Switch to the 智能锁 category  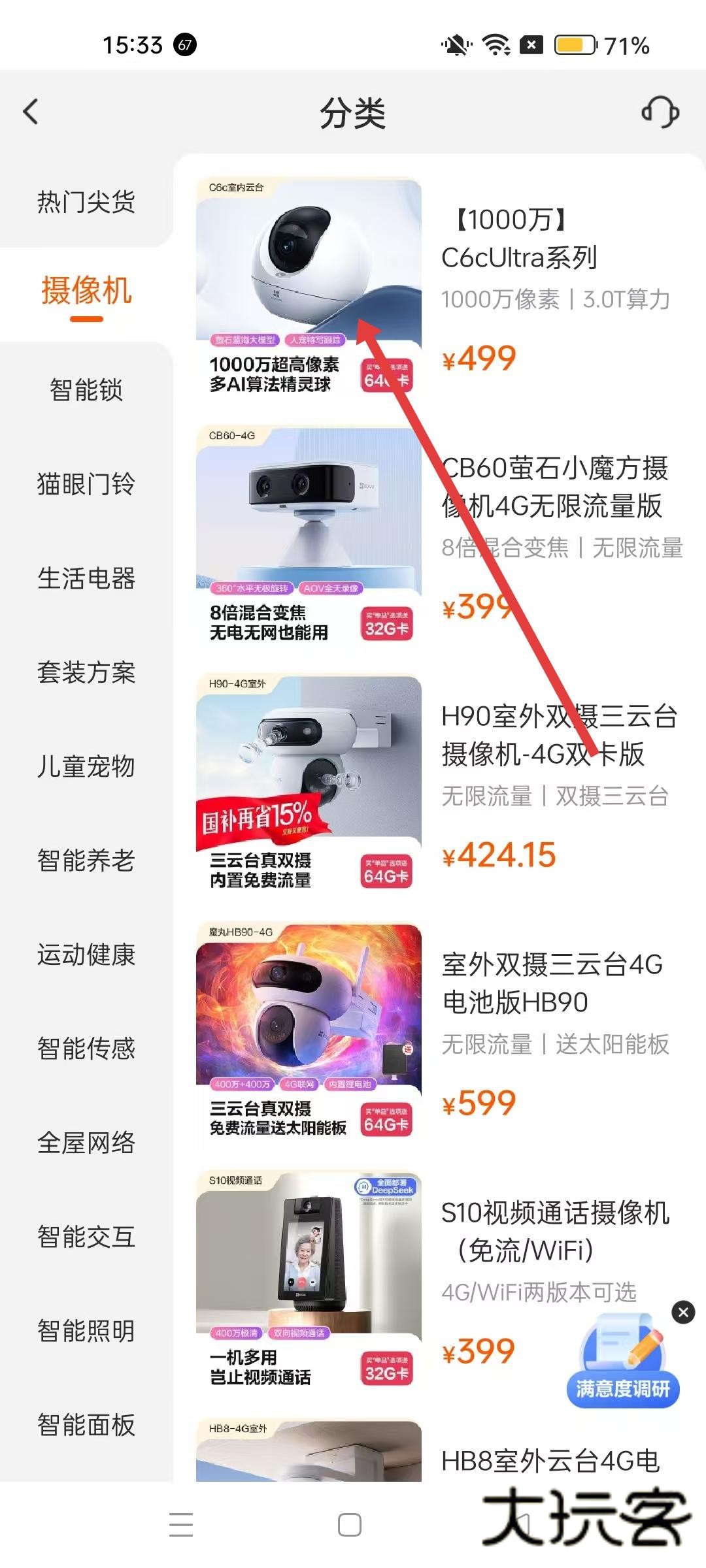[x=85, y=391]
